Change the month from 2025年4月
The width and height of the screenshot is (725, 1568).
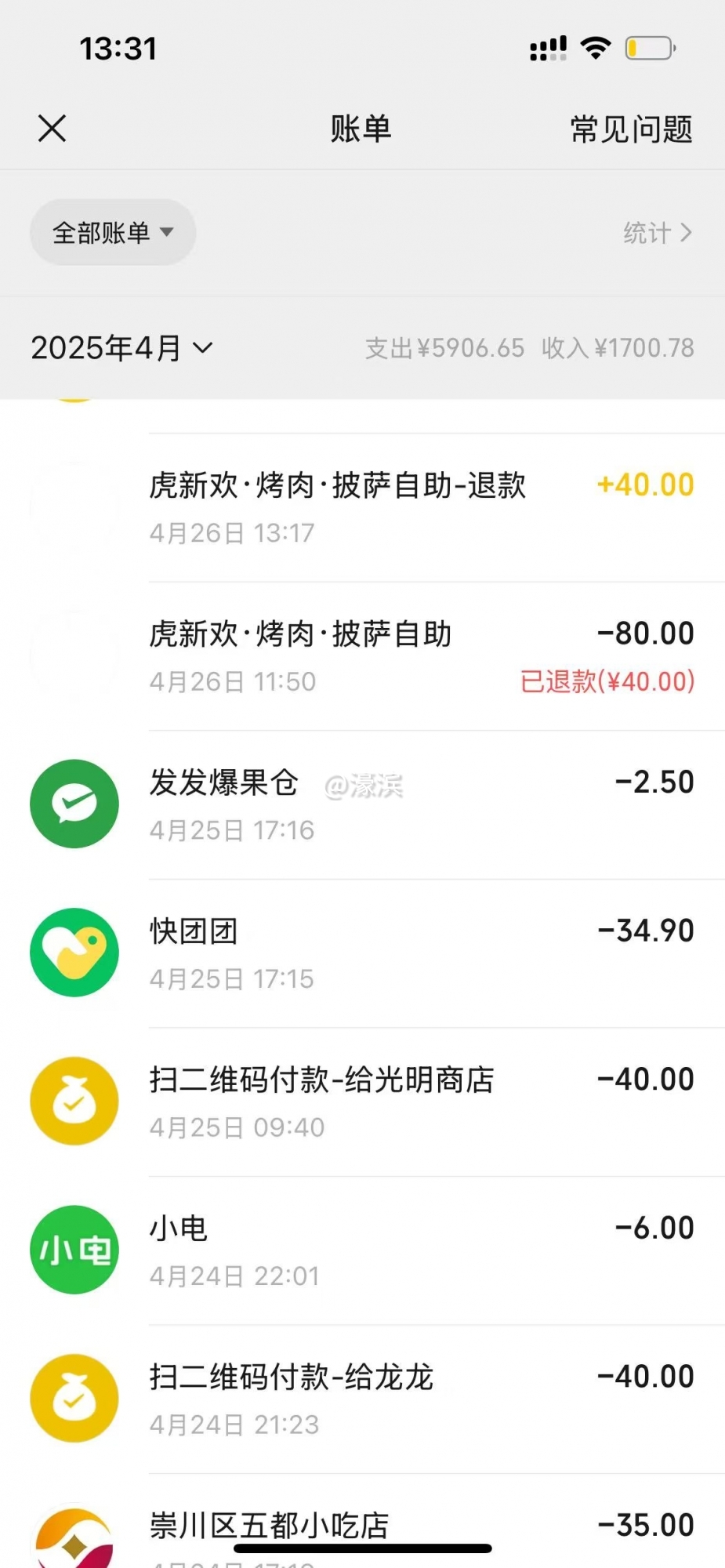[x=121, y=348]
